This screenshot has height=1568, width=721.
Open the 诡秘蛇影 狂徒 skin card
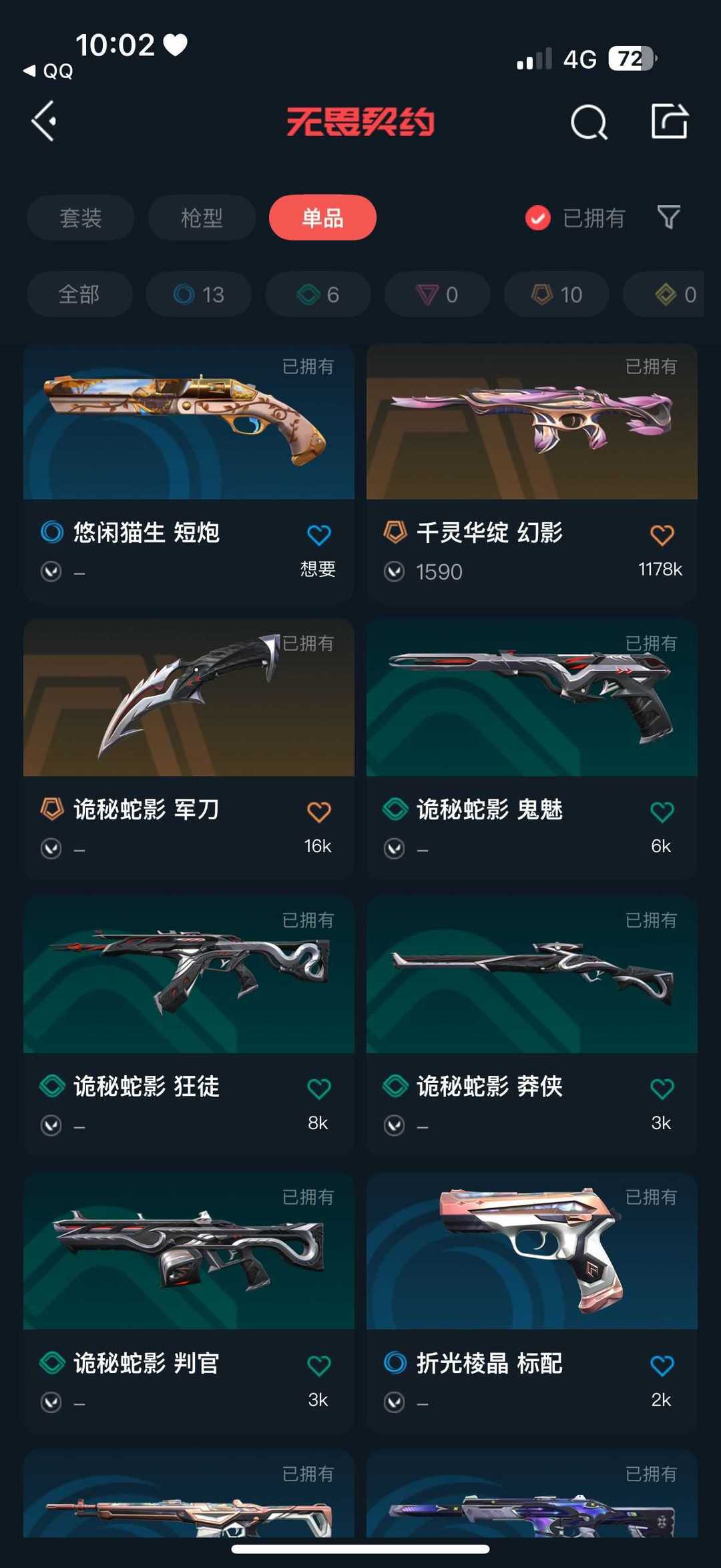click(x=189, y=1027)
